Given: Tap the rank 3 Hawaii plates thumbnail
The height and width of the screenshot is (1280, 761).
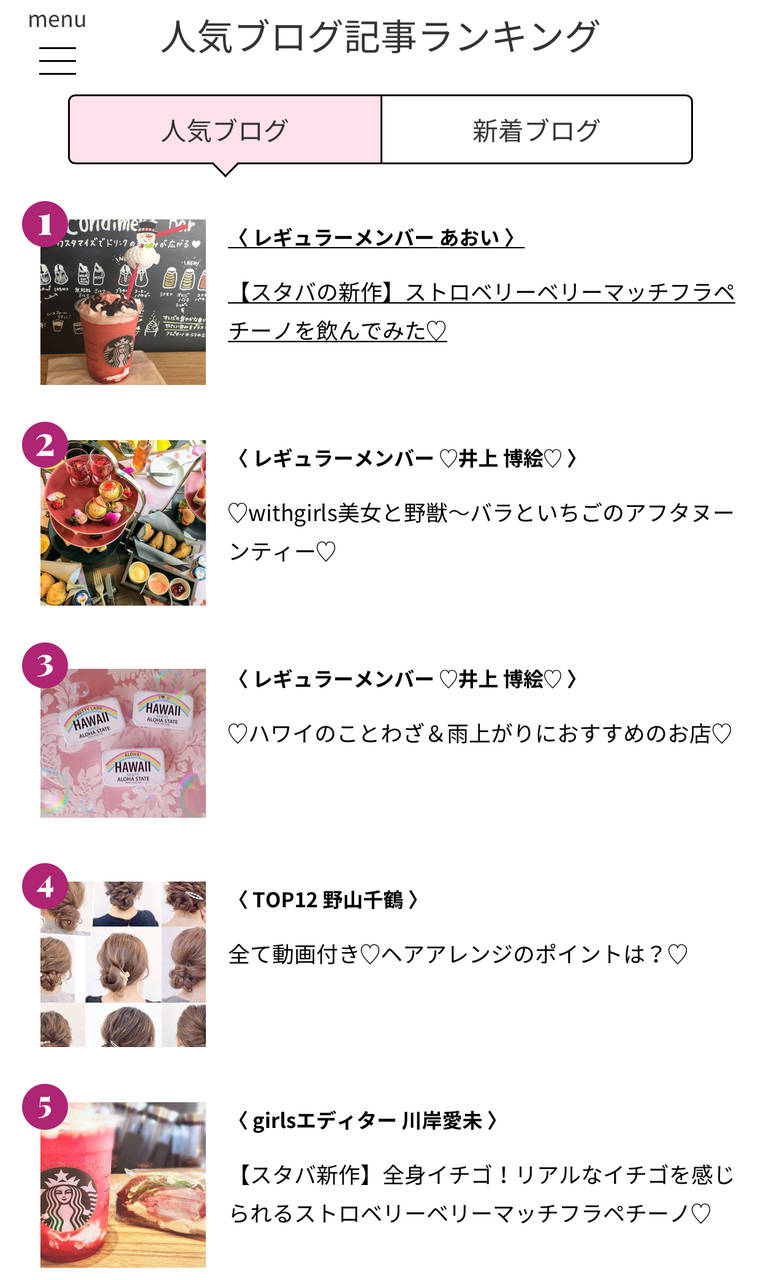Looking at the screenshot, I should [123, 743].
